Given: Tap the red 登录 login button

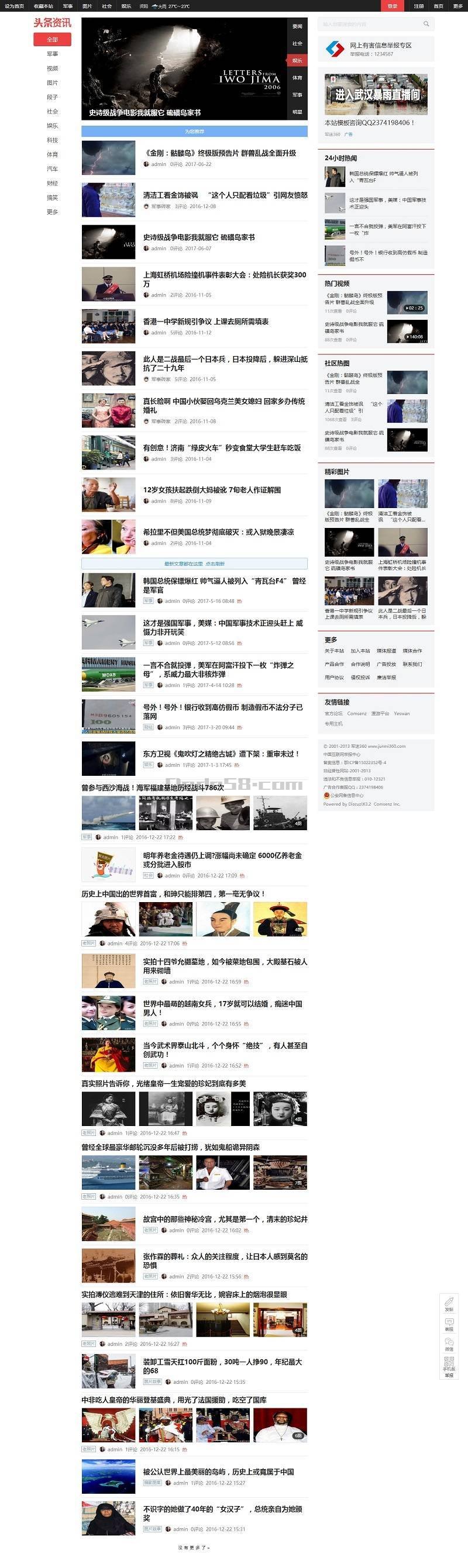Looking at the screenshot, I should point(392,6).
